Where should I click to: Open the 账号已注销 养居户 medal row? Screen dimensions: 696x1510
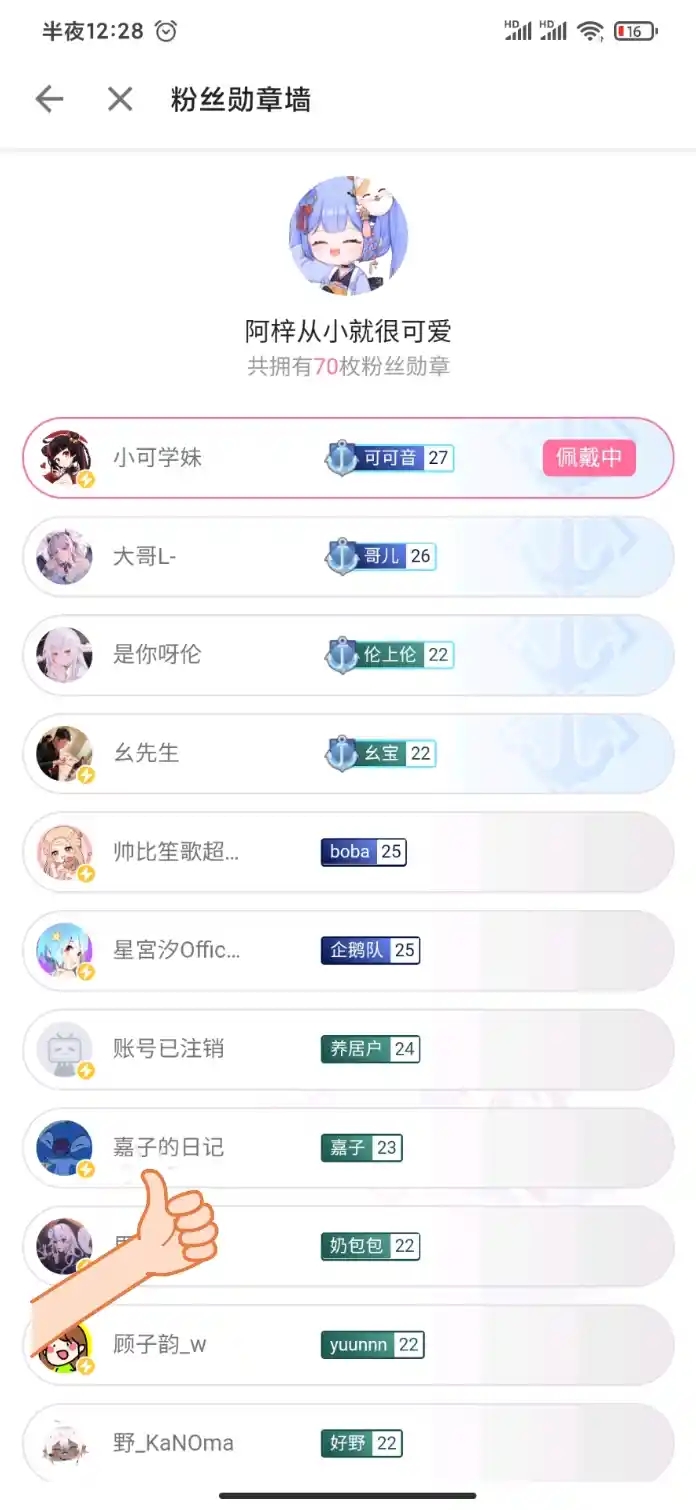coord(348,1049)
